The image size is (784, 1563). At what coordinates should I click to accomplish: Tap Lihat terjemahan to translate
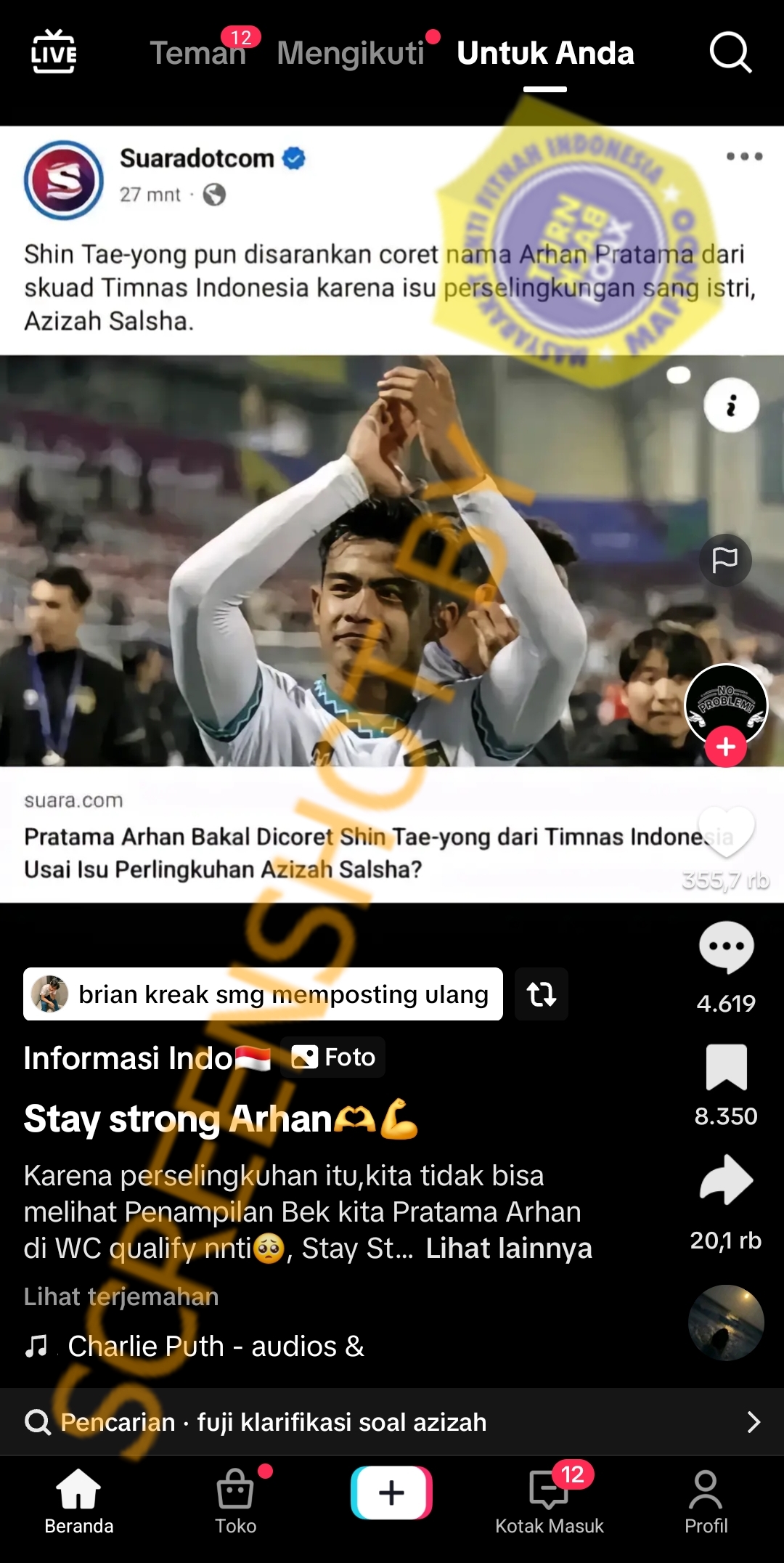pos(121,1296)
